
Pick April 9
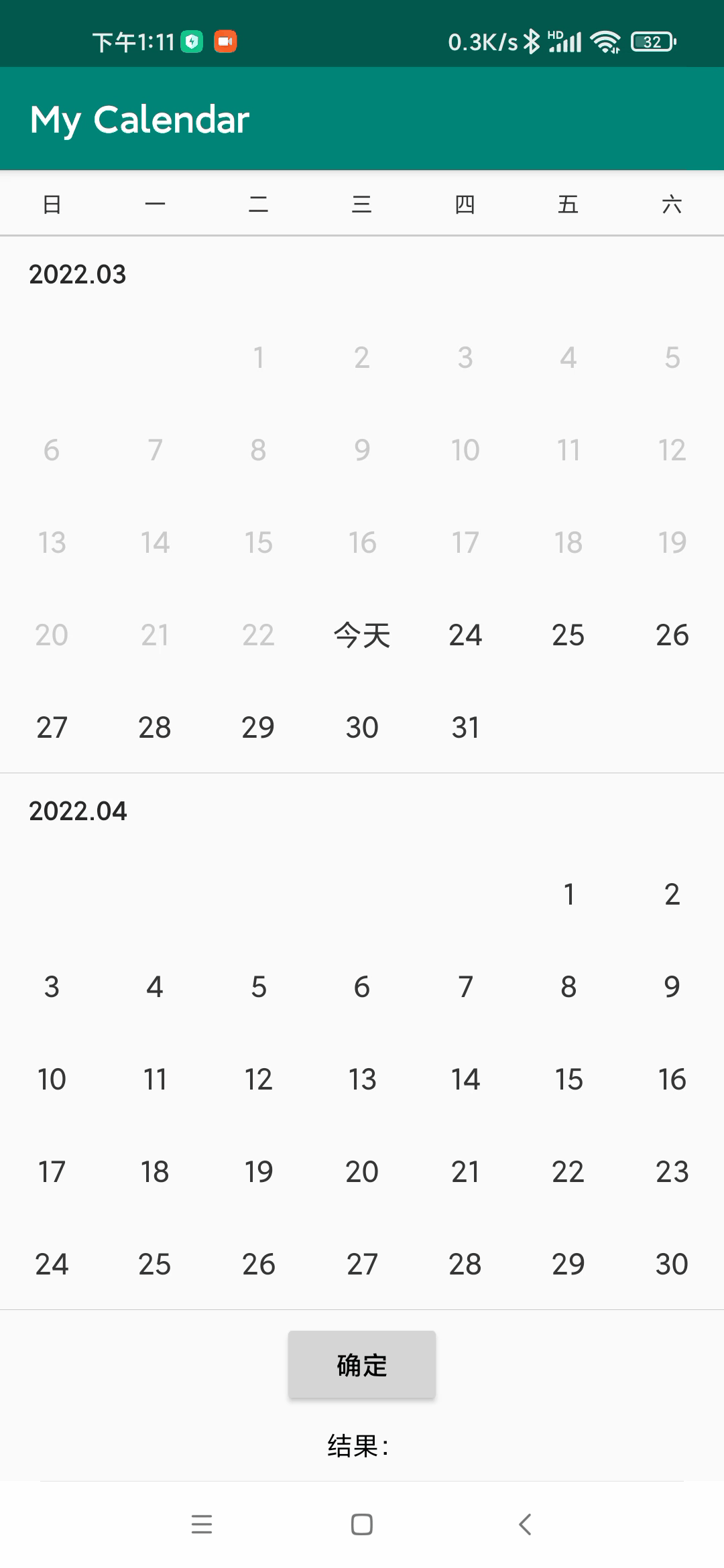click(x=672, y=986)
